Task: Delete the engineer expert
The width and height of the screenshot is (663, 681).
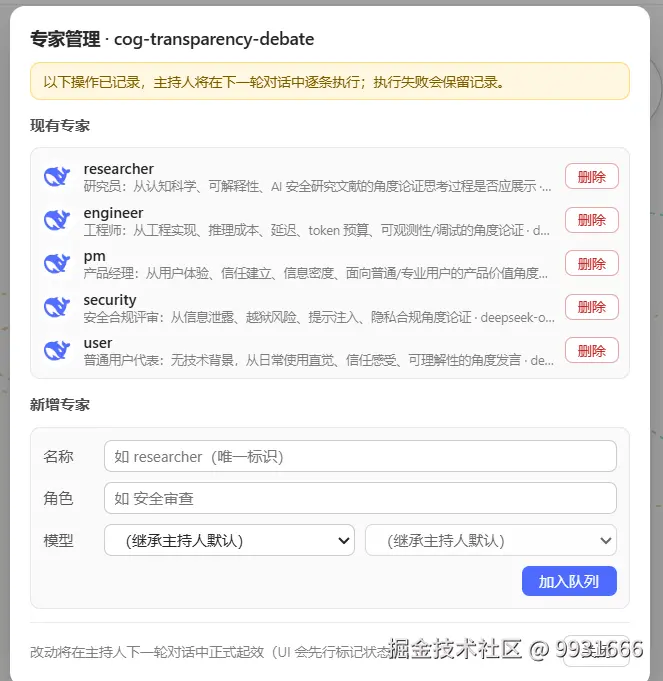Action: tap(591, 220)
